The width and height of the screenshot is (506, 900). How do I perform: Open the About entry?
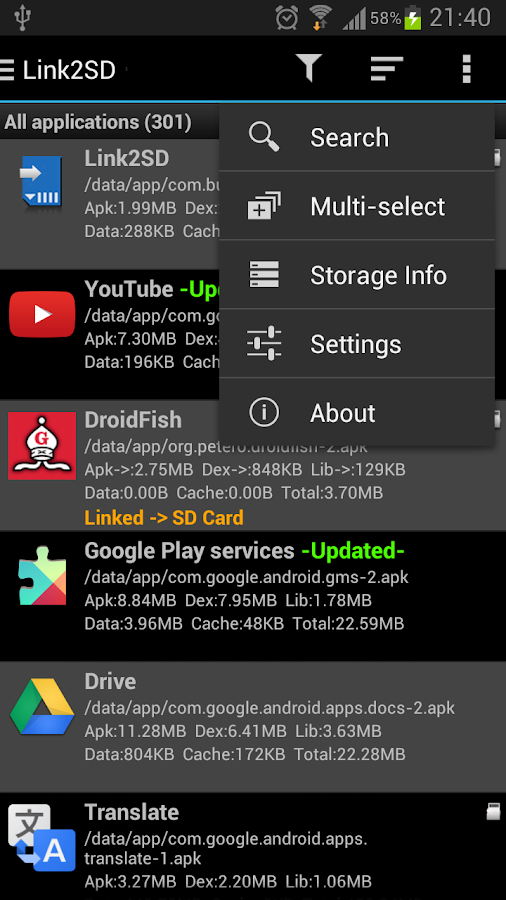(356, 412)
